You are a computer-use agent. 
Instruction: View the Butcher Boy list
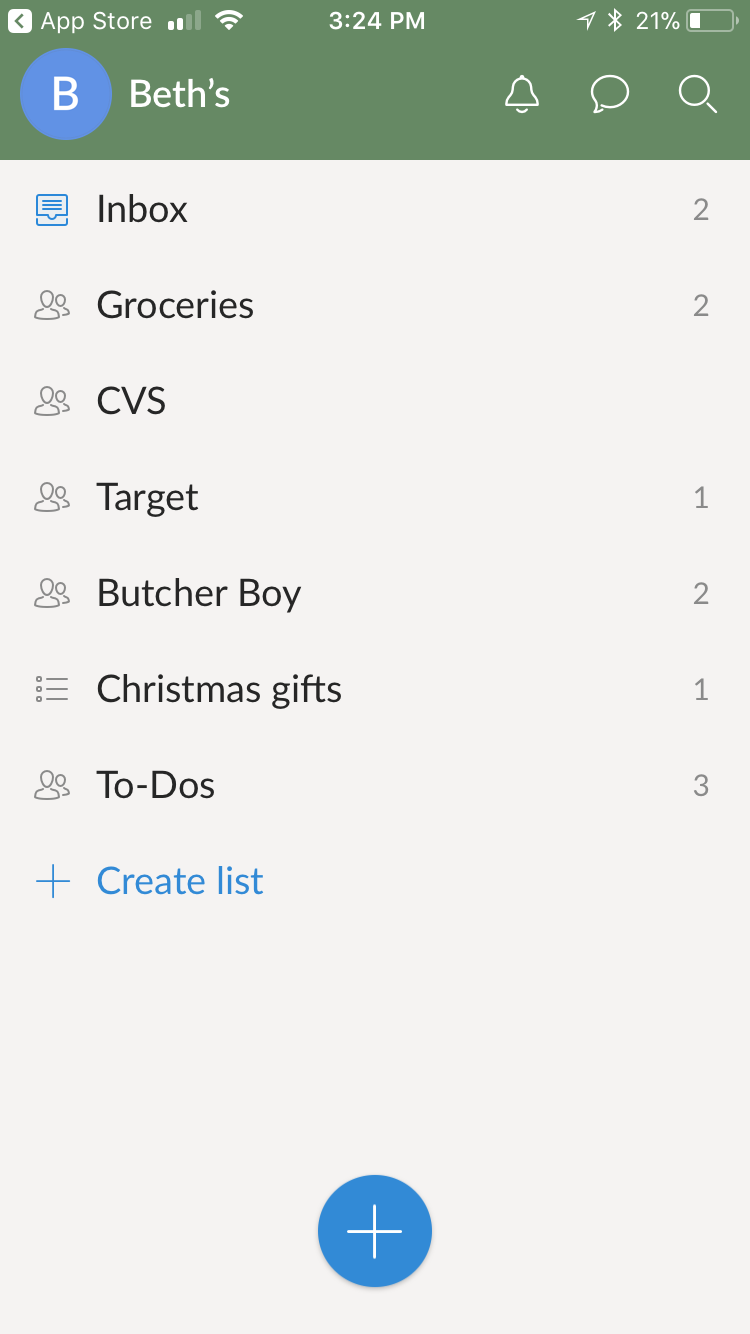375,593
